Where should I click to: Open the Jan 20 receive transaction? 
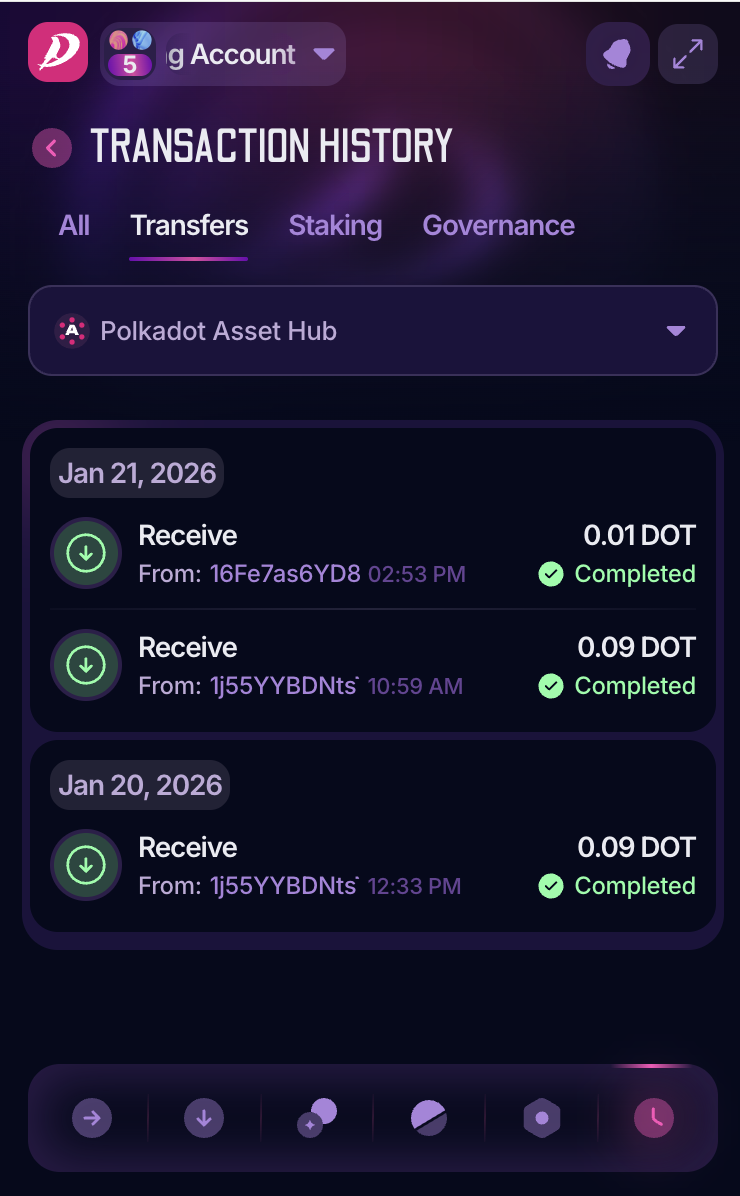[372, 866]
